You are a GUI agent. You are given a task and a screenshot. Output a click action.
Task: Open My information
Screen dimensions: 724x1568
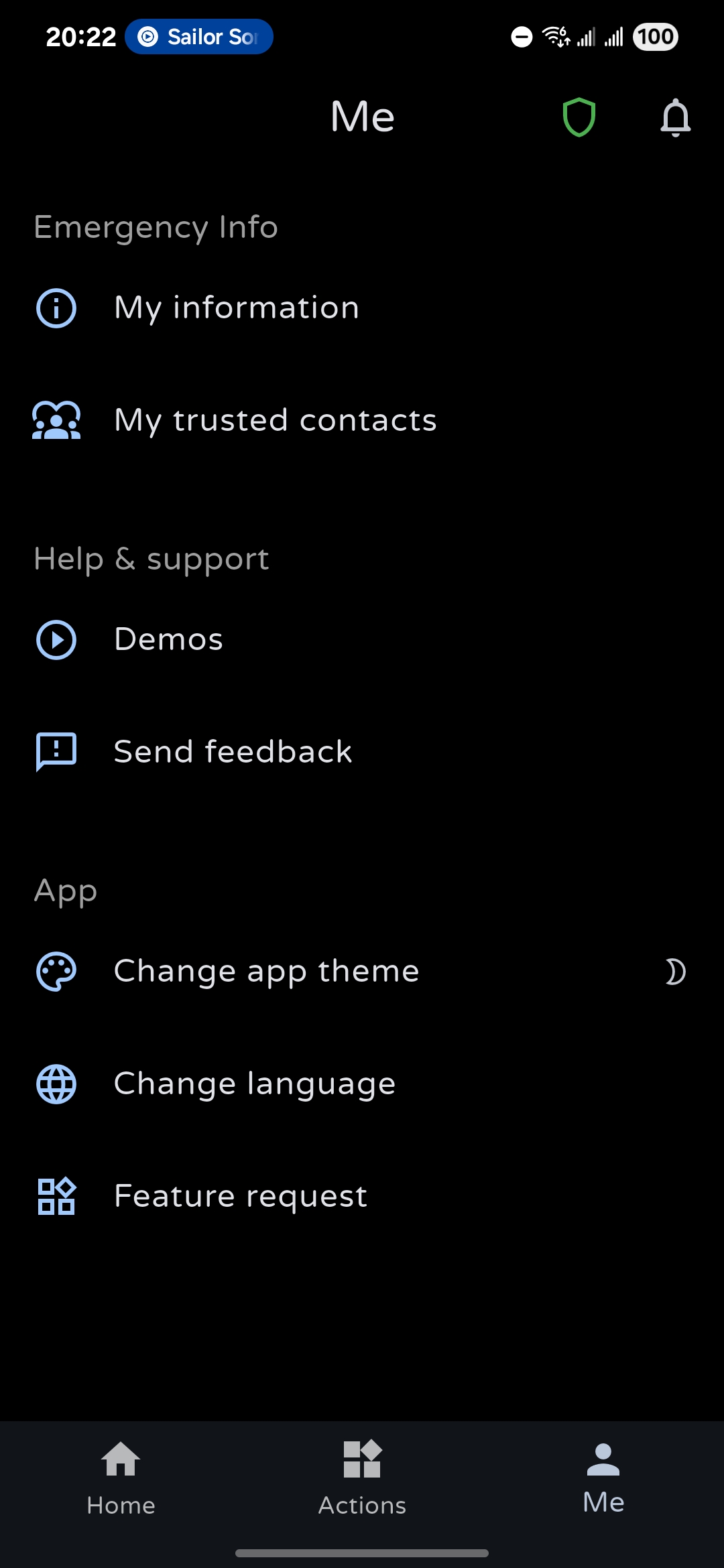point(237,308)
